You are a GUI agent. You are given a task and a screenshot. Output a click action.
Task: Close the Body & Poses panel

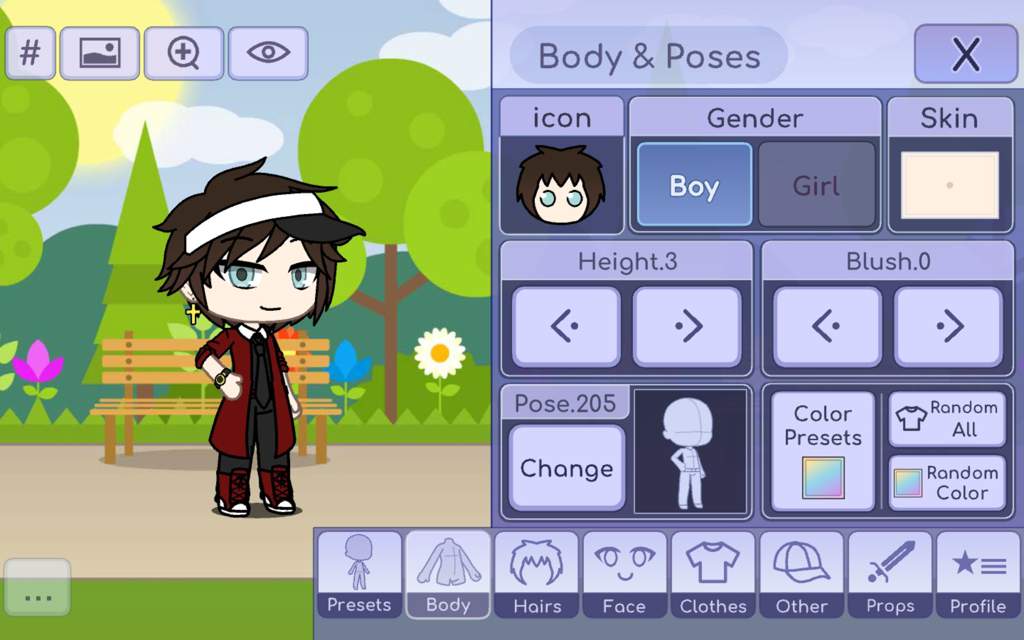(965, 54)
